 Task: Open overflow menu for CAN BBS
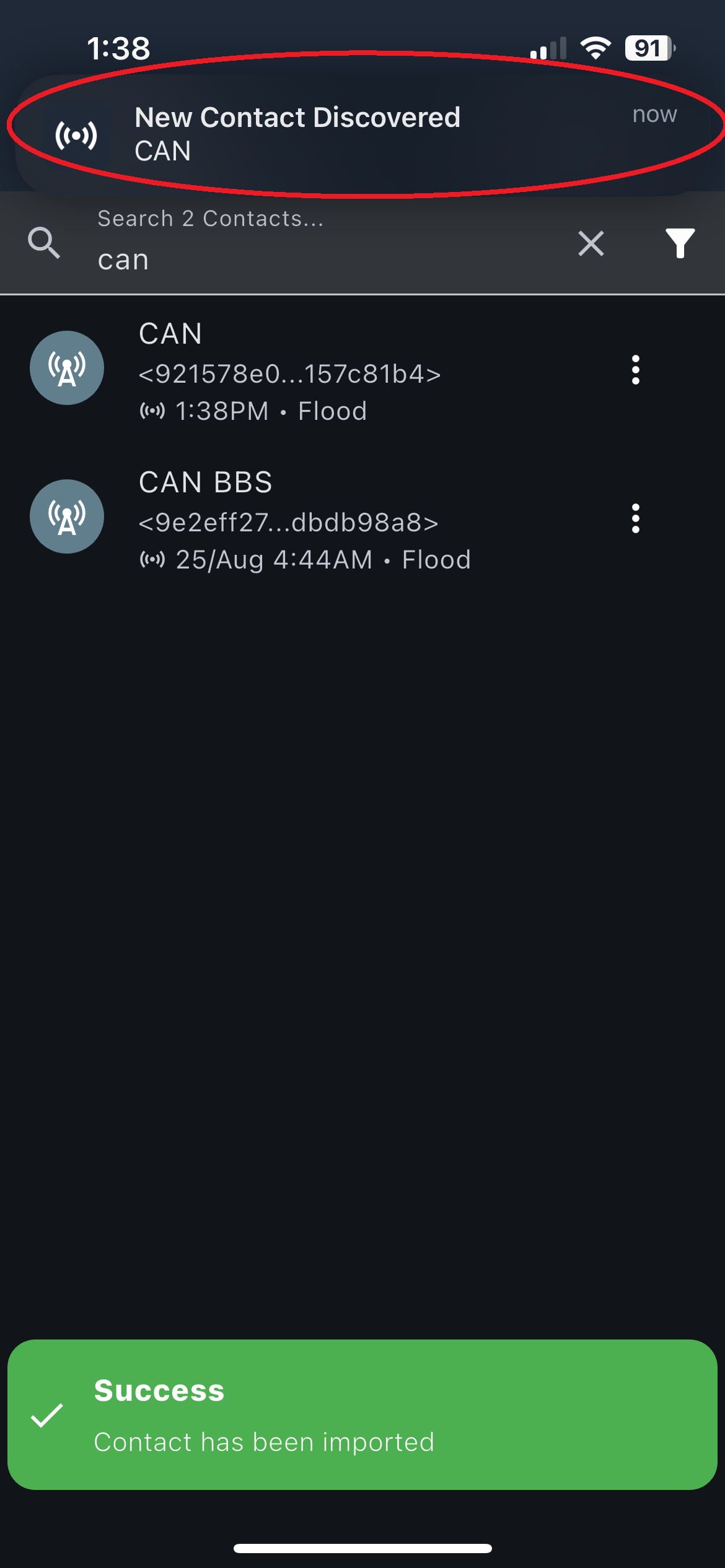click(x=635, y=518)
